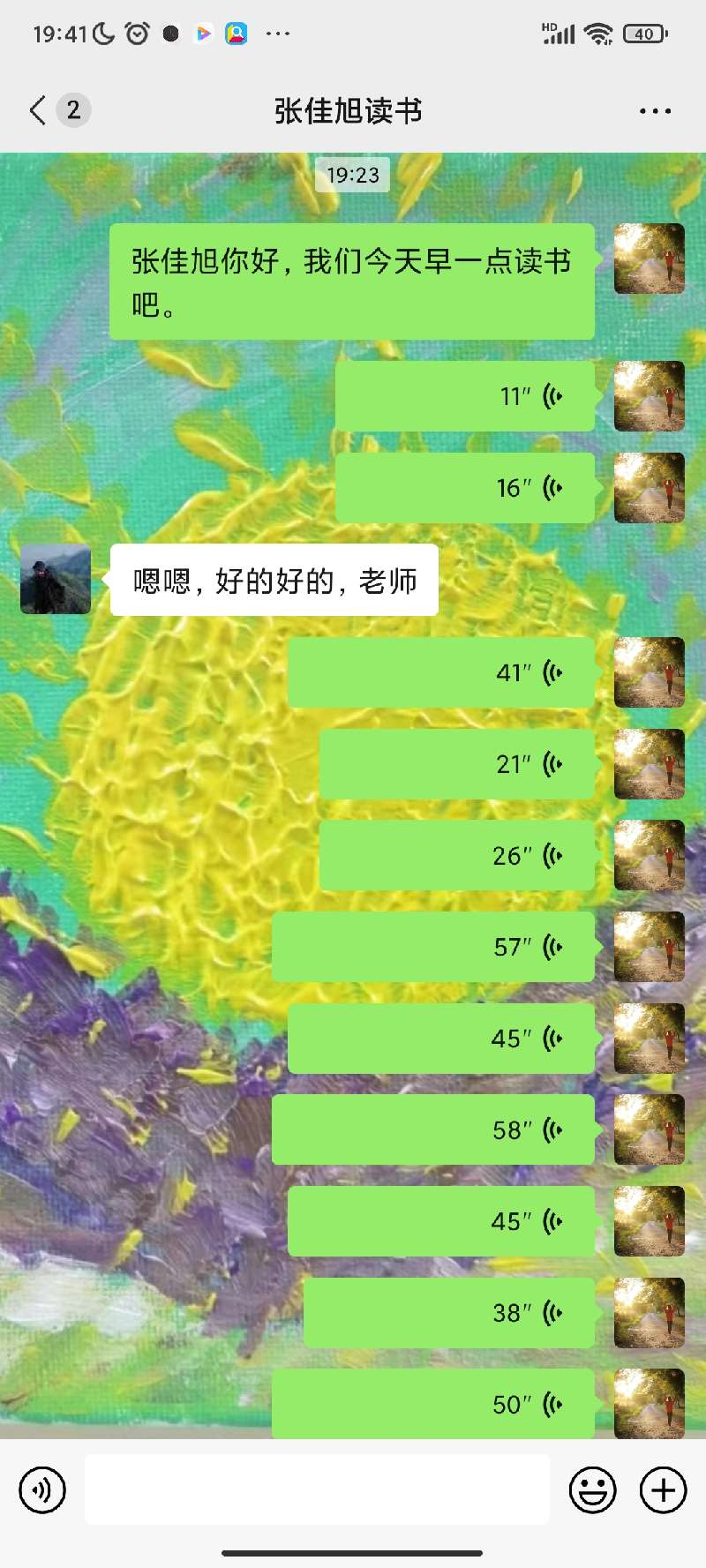
Task: Open sender avatar beside the greeting text message
Action: 649,259
